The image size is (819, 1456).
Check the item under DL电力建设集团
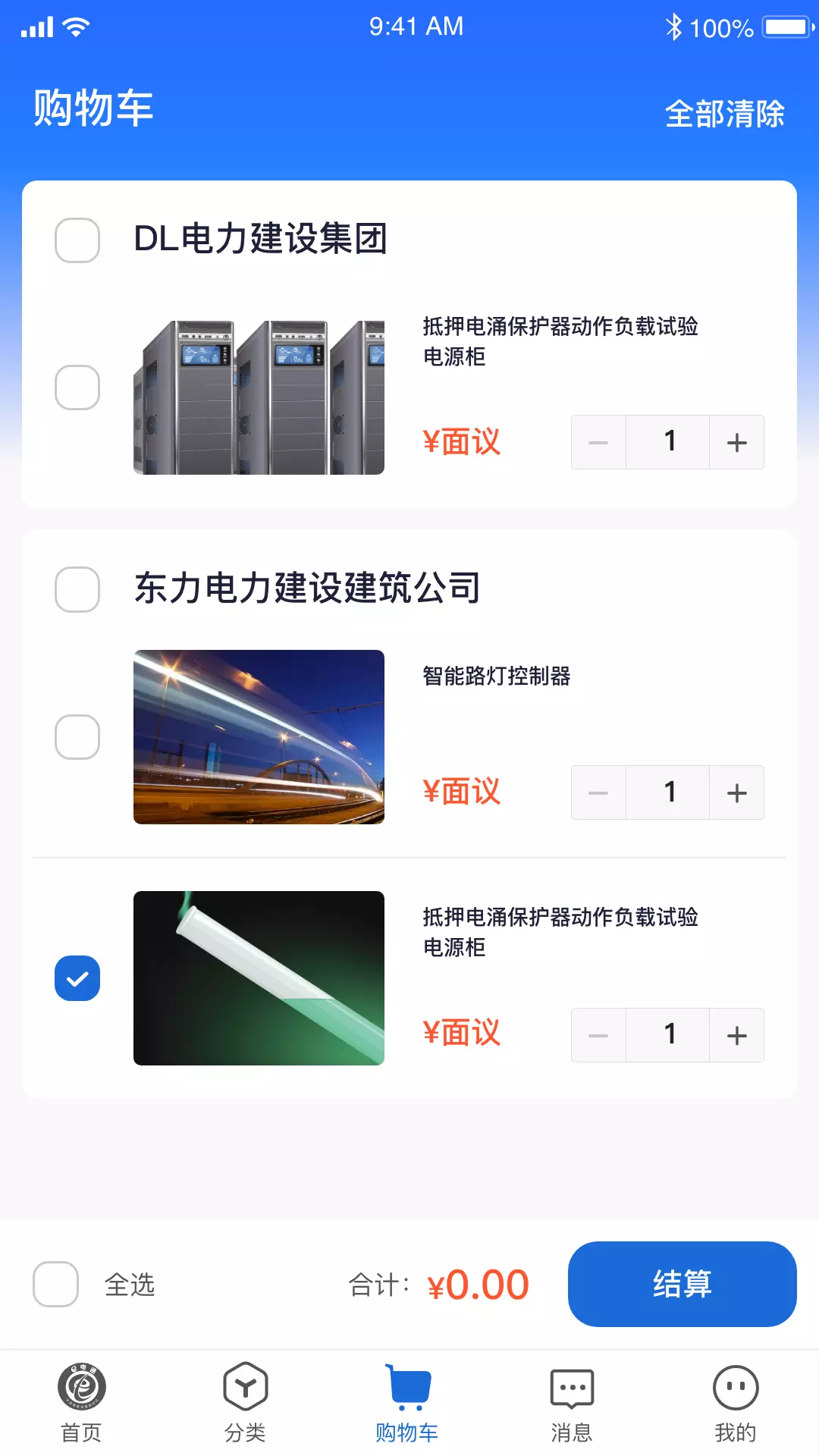tap(77, 388)
